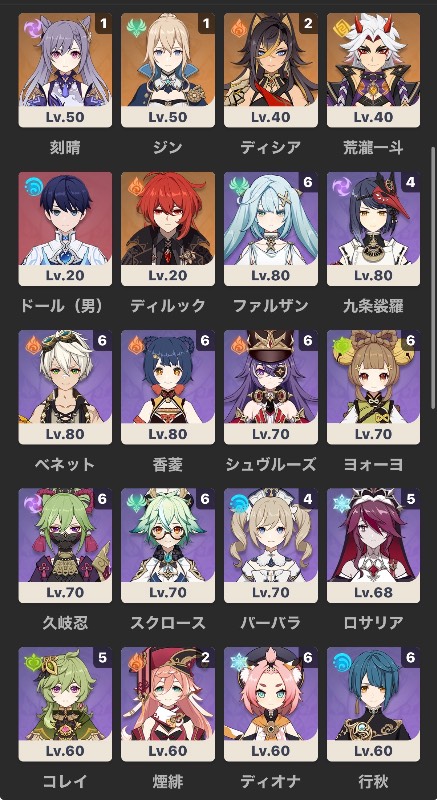Open ファルザン character card
The height and width of the screenshot is (800, 437).
point(271,229)
